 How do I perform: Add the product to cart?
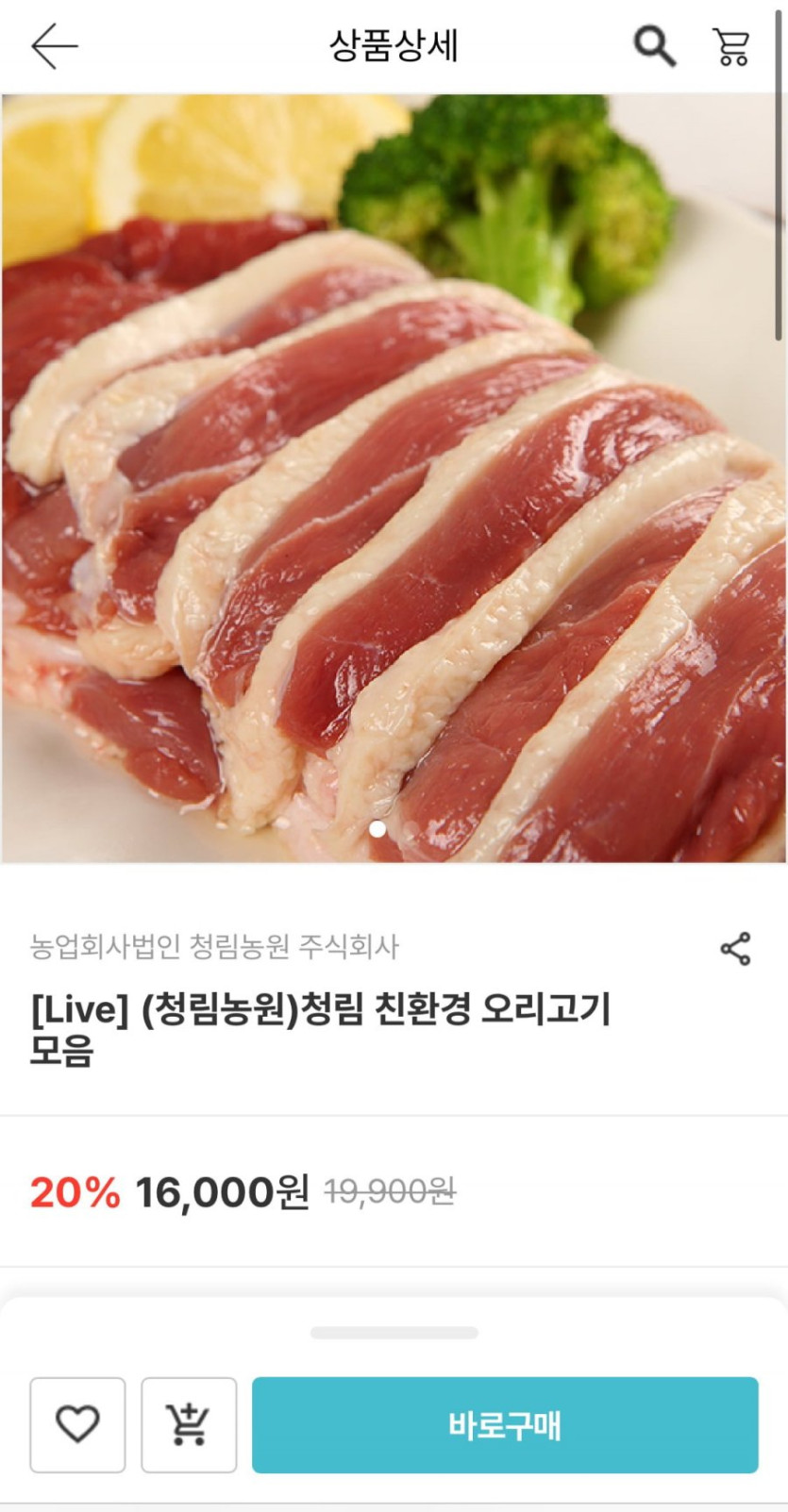click(x=189, y=1424)
